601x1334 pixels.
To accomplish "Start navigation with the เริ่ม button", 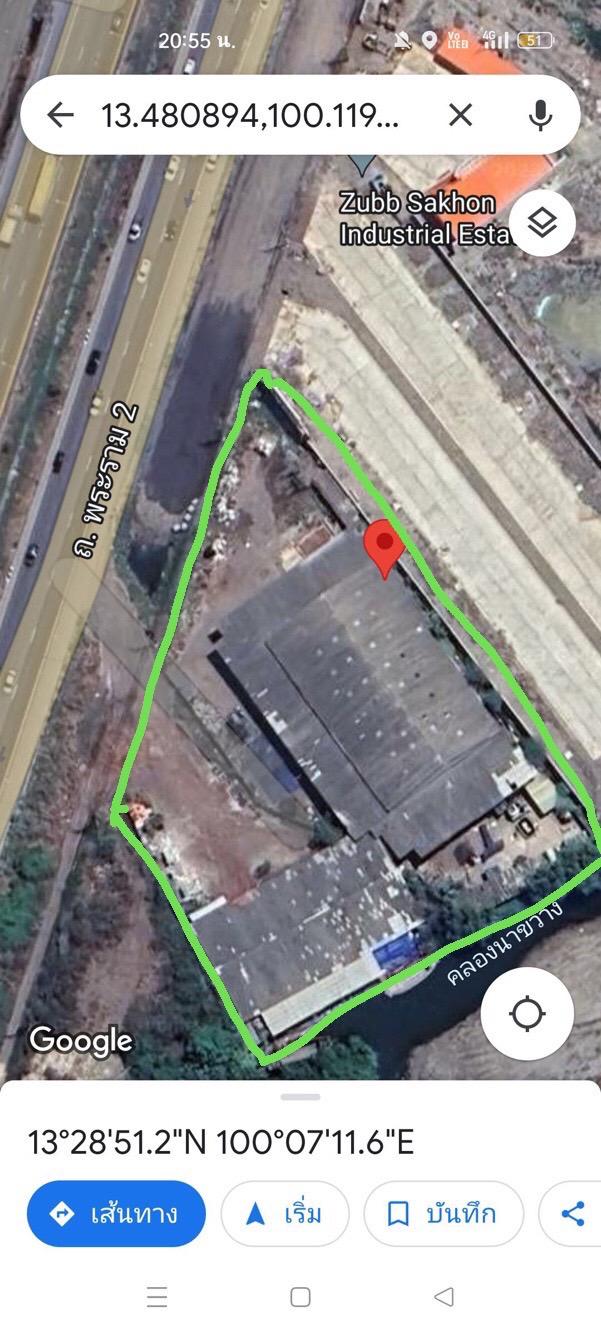I will coord(284,1214).
